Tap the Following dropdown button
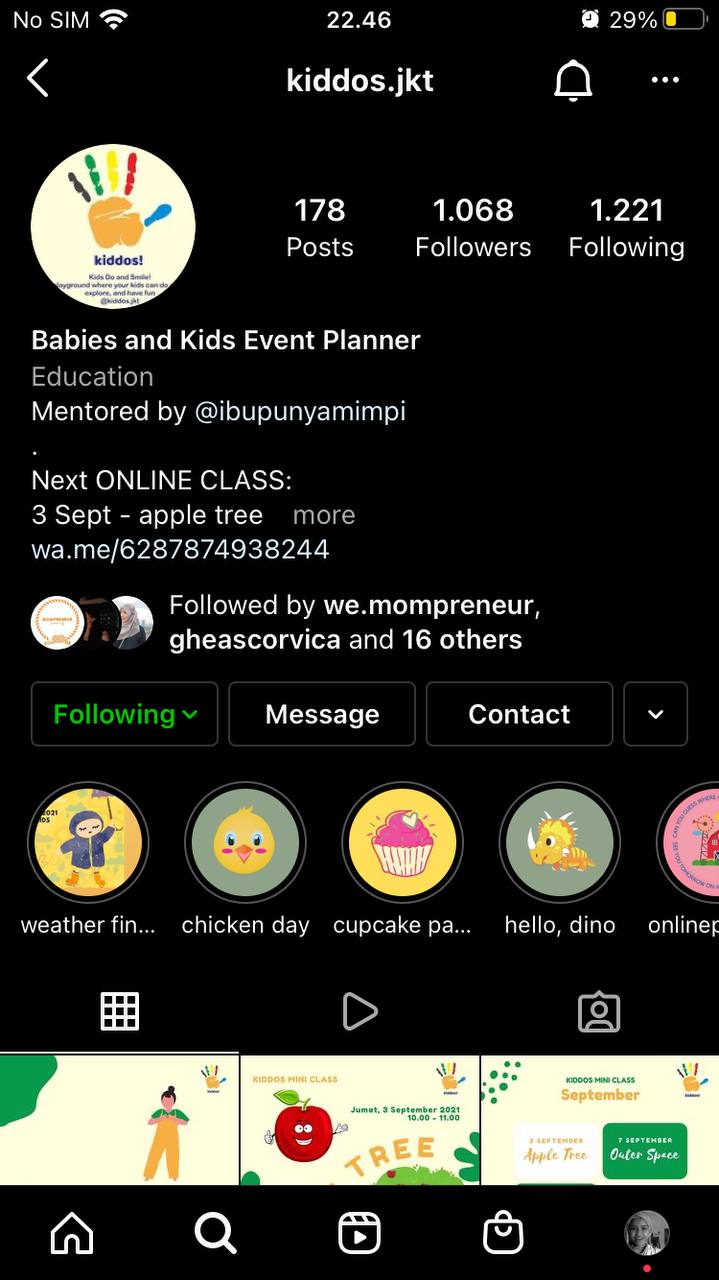Viewport: 719px width, 1280px height. (125, 714)
